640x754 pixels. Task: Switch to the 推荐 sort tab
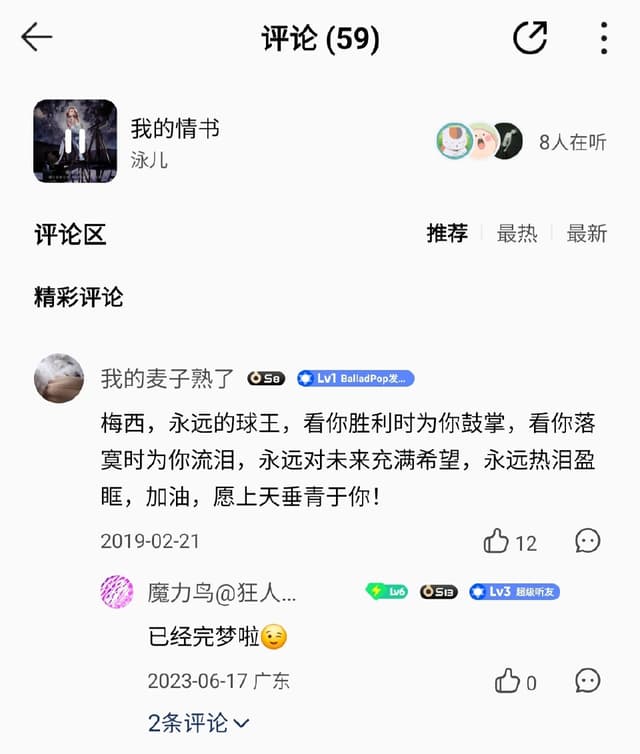click(447, 234)
